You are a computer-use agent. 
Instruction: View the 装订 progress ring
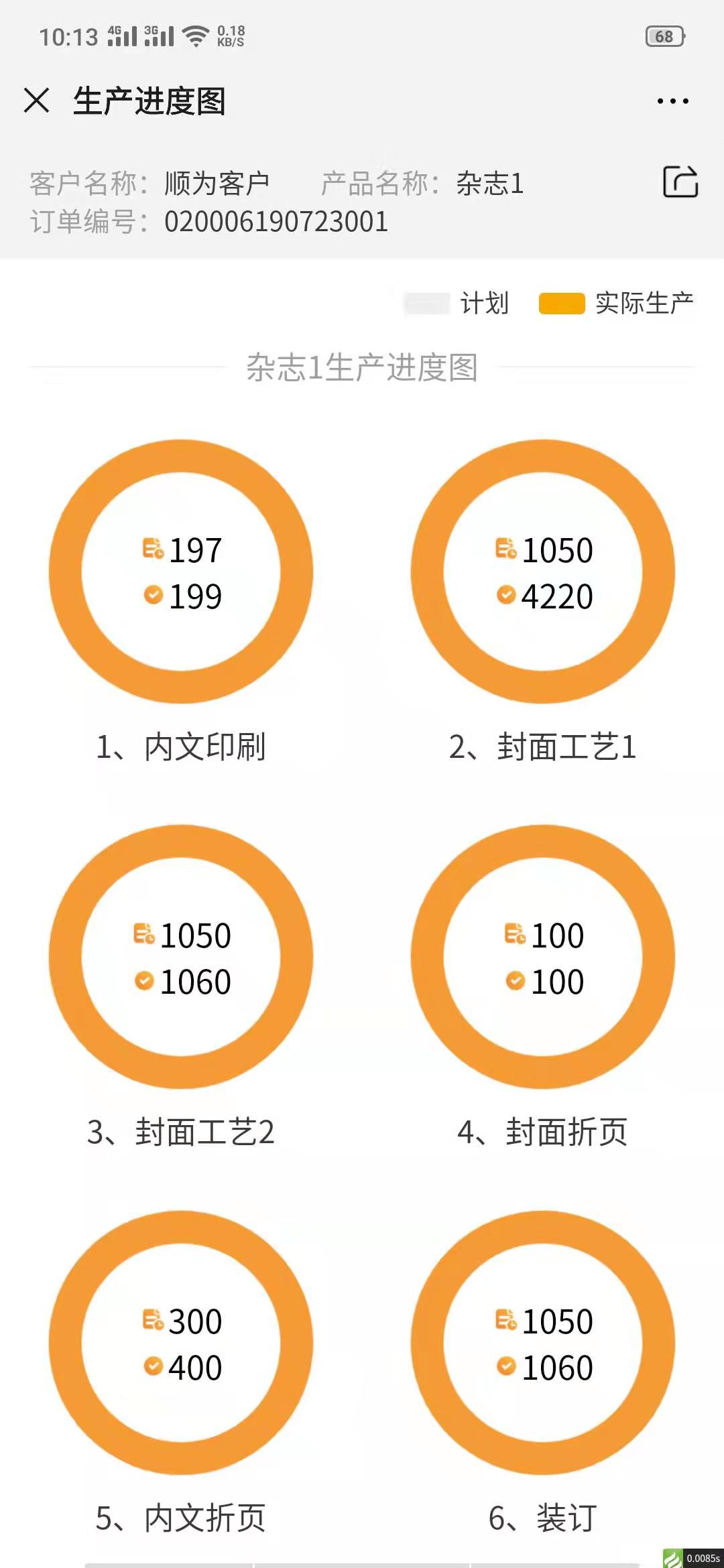tap(543, 1343)
